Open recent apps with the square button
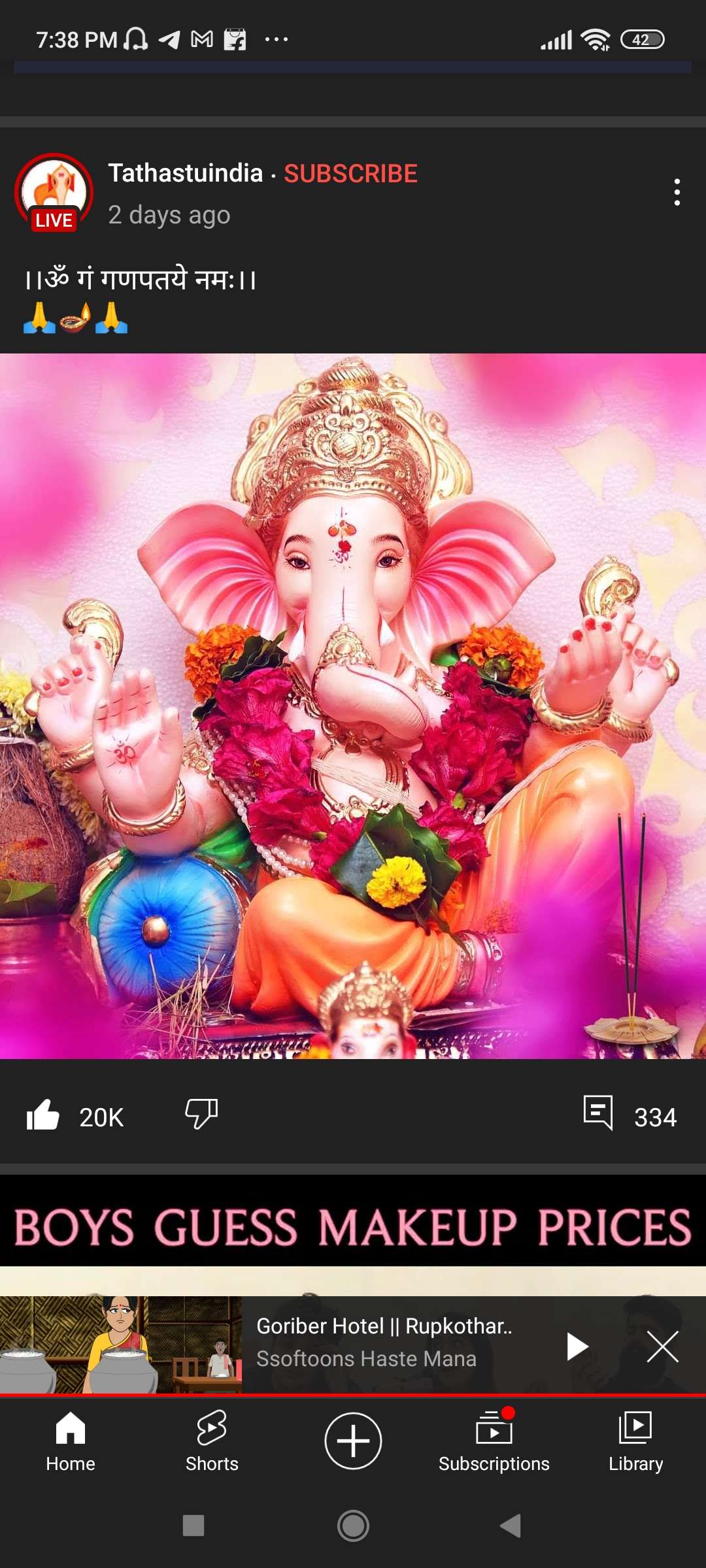The image size is (706, 1568). (x=193, y=1526)
